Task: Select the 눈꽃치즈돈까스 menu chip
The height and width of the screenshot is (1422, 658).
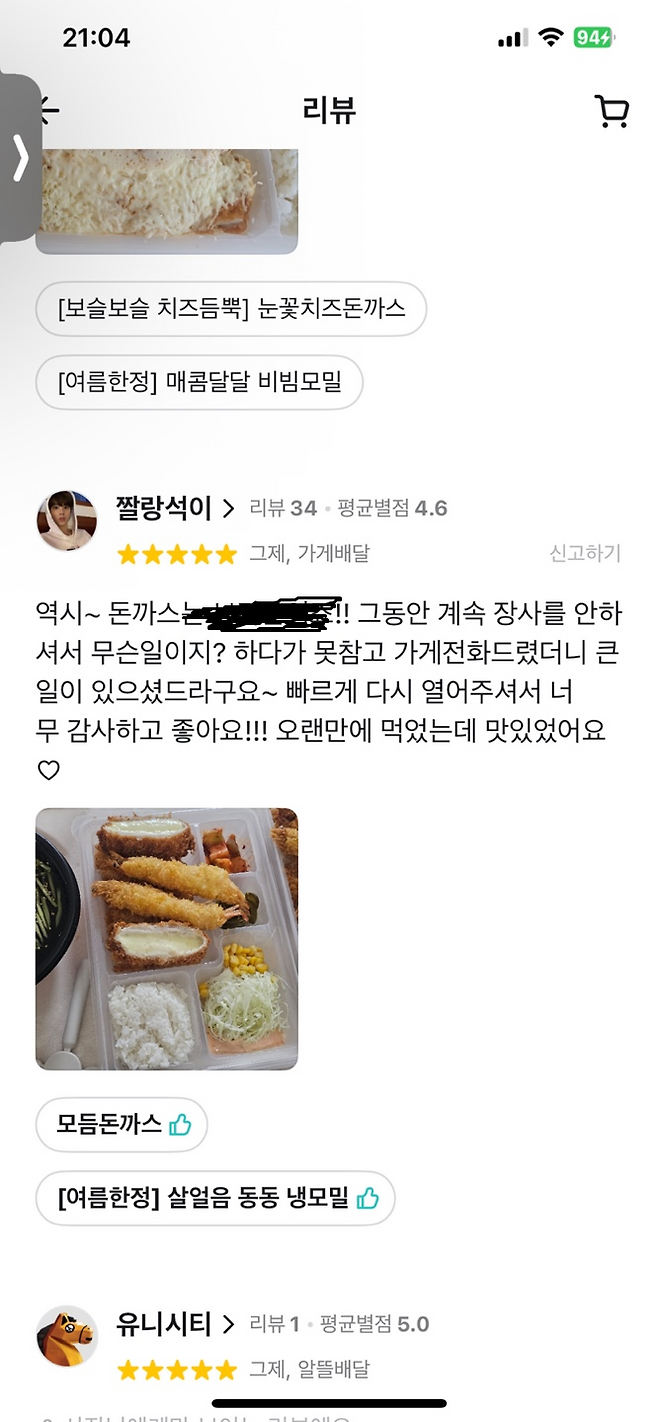Action: tap(231, 308)
